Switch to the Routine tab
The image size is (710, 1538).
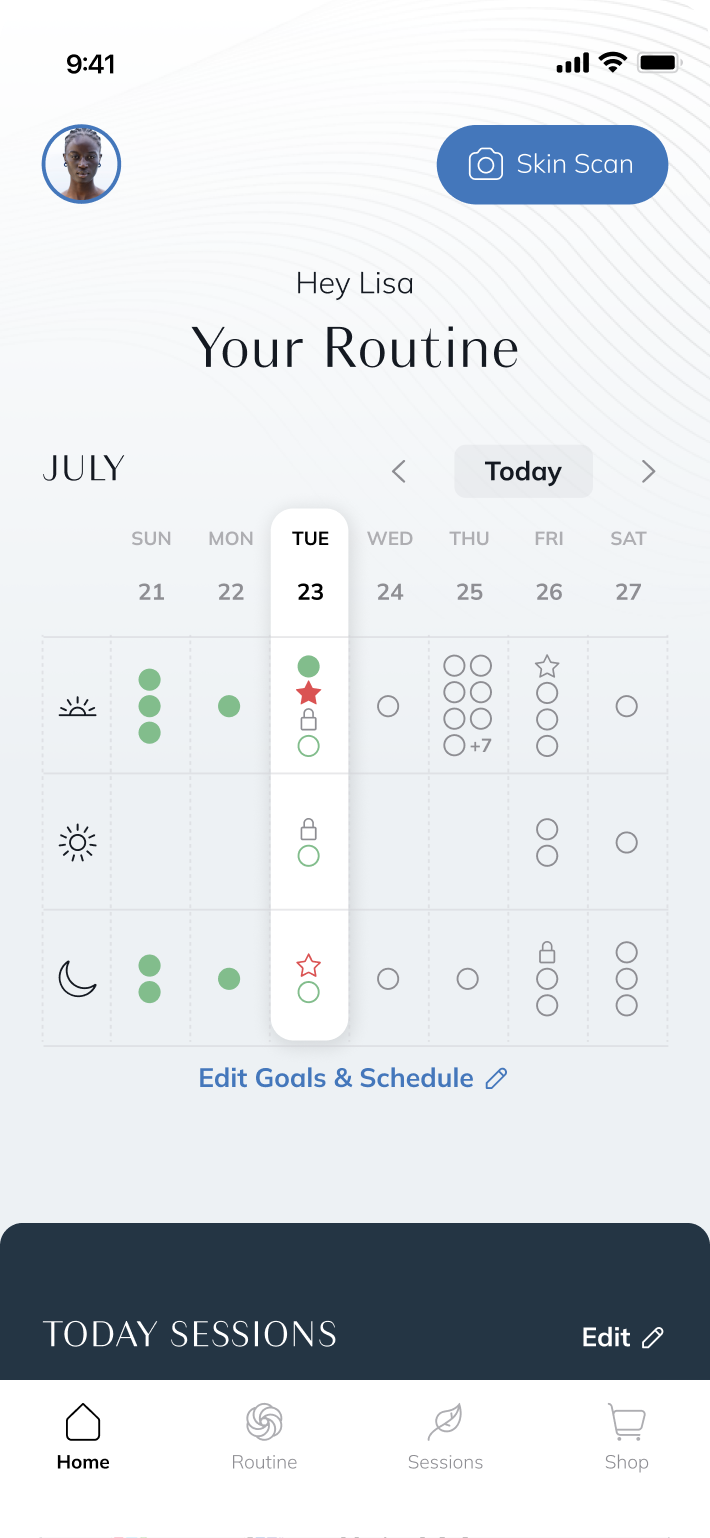pos(264,1437)
